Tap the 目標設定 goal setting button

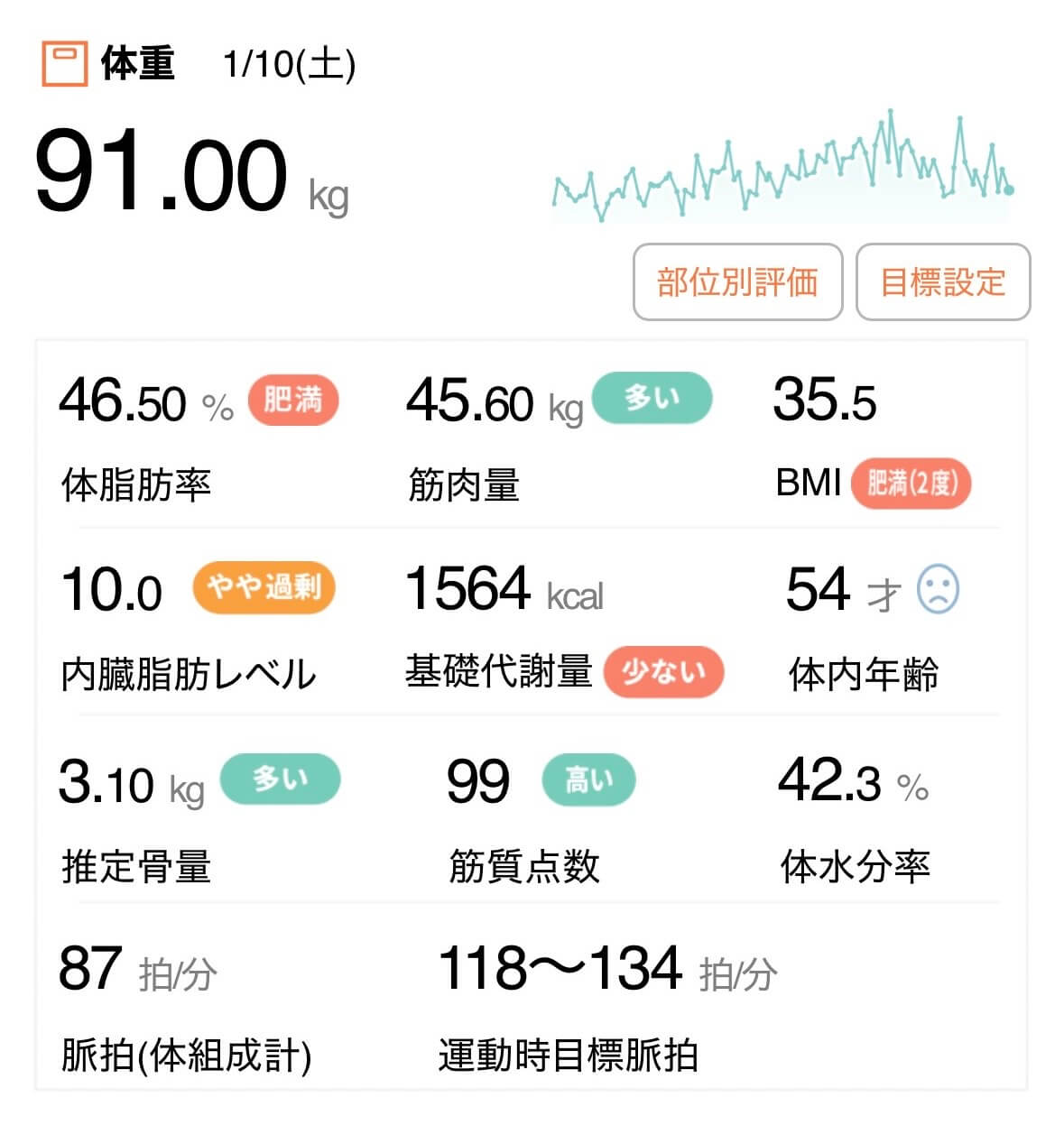(x=942, y=281)
